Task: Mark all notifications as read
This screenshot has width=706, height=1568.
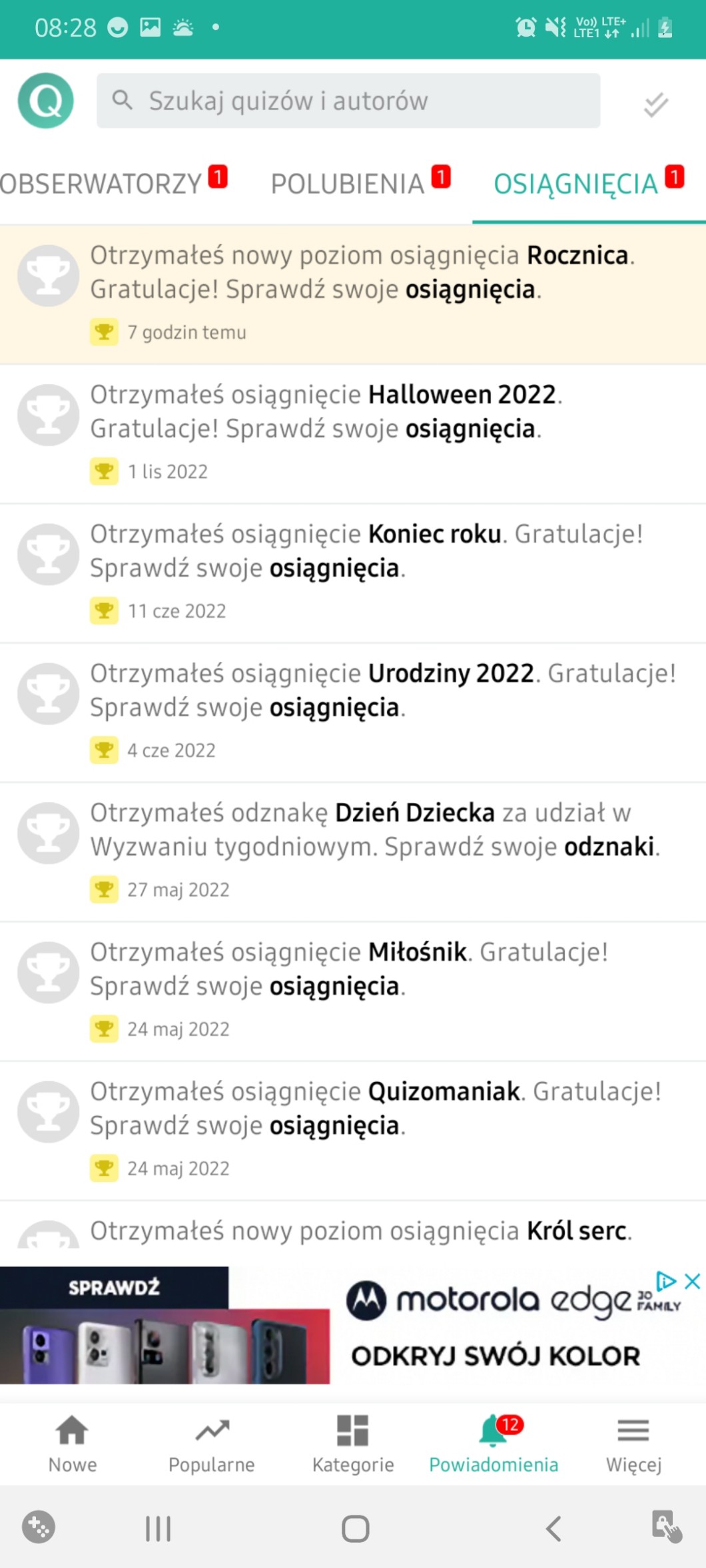Action: point(655,105)
